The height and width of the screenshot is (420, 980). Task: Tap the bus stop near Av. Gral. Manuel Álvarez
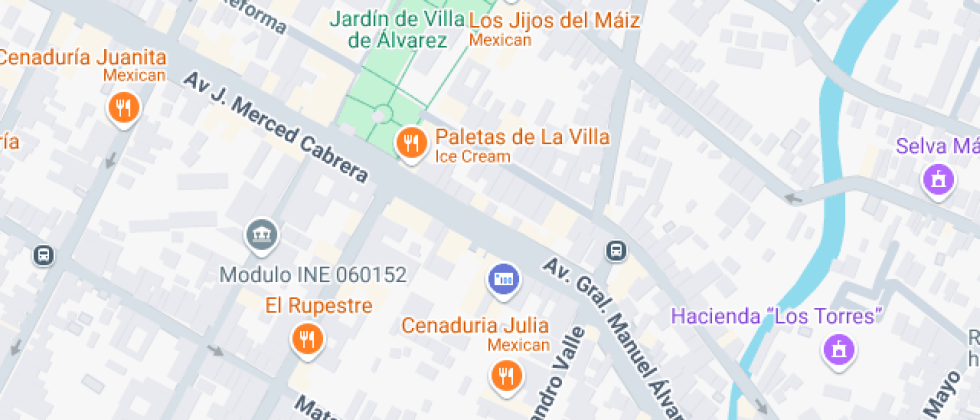(616, 250)
